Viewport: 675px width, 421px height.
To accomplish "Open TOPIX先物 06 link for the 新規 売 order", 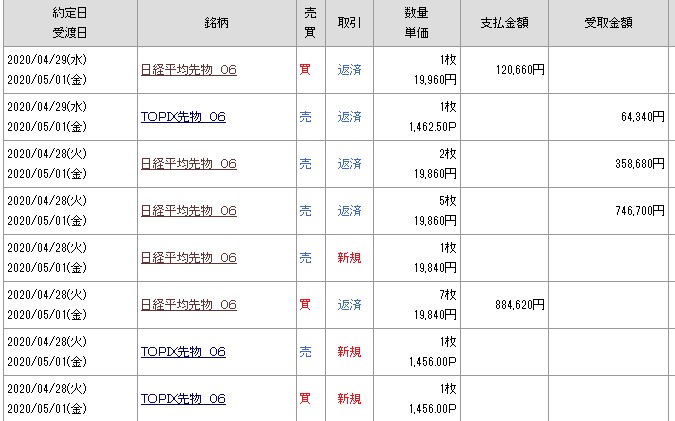I will (x=184, y=352).
